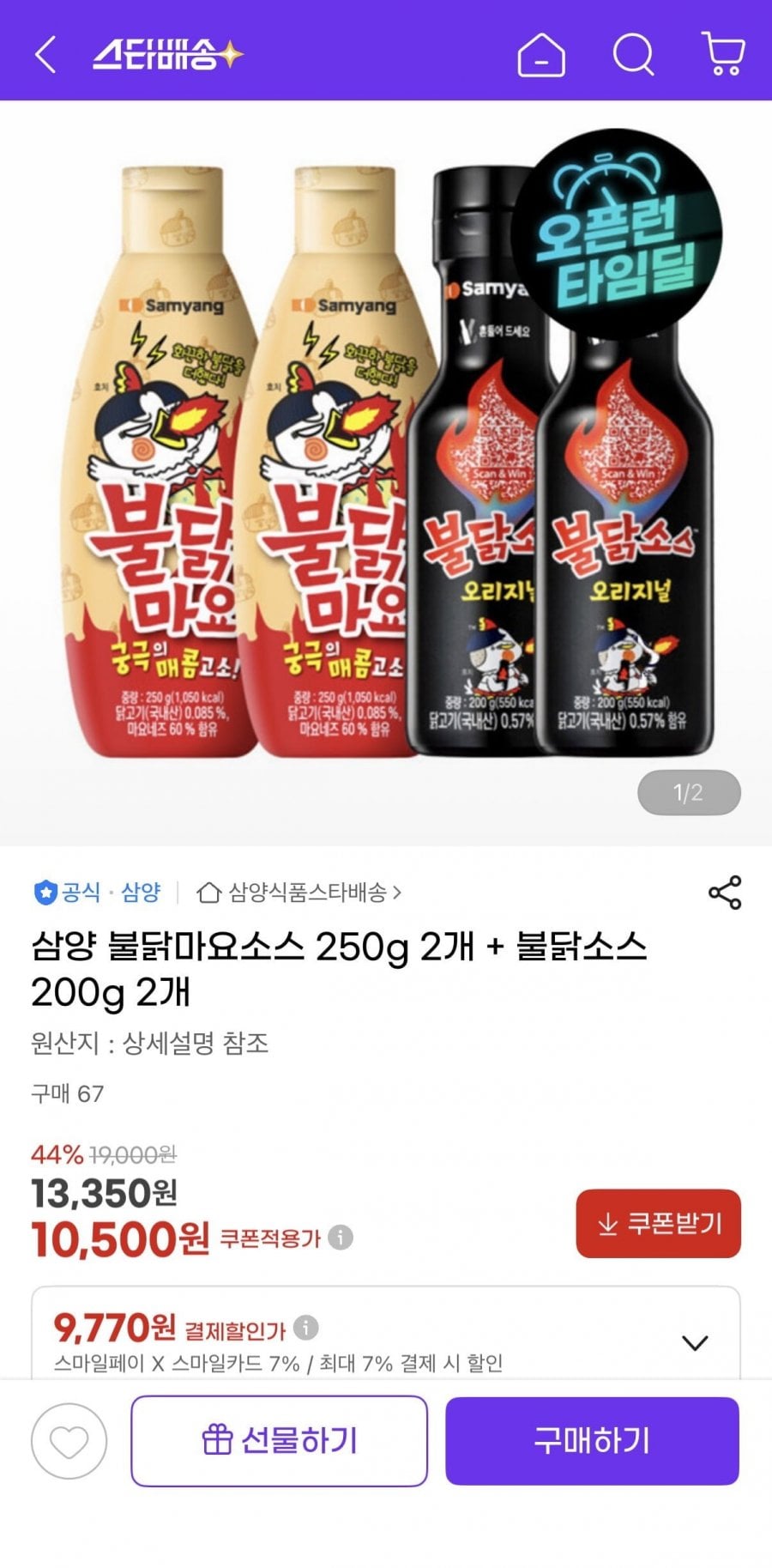
Task: Go back using the top-left arrow
Action: tap(45, 55)
